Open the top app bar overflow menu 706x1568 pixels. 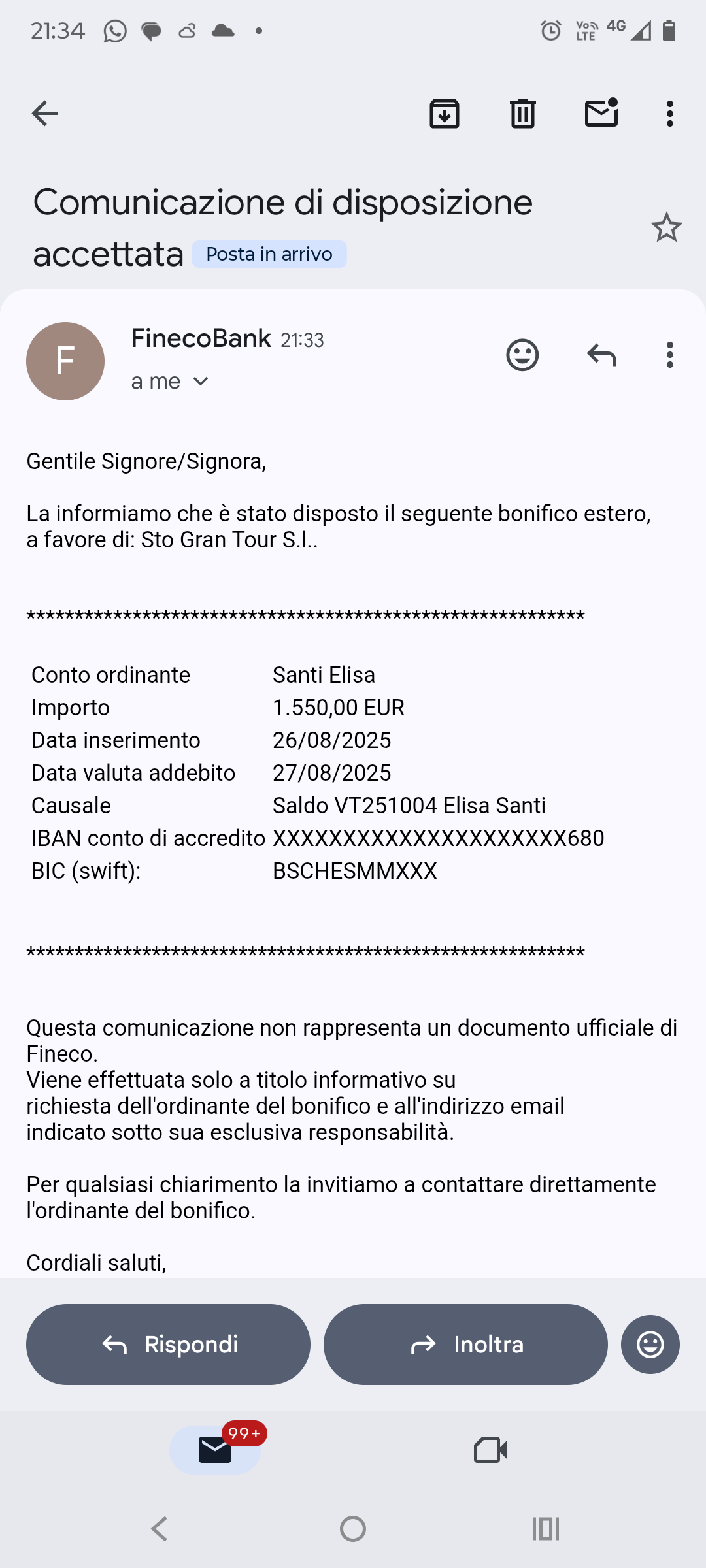[670, 114]
